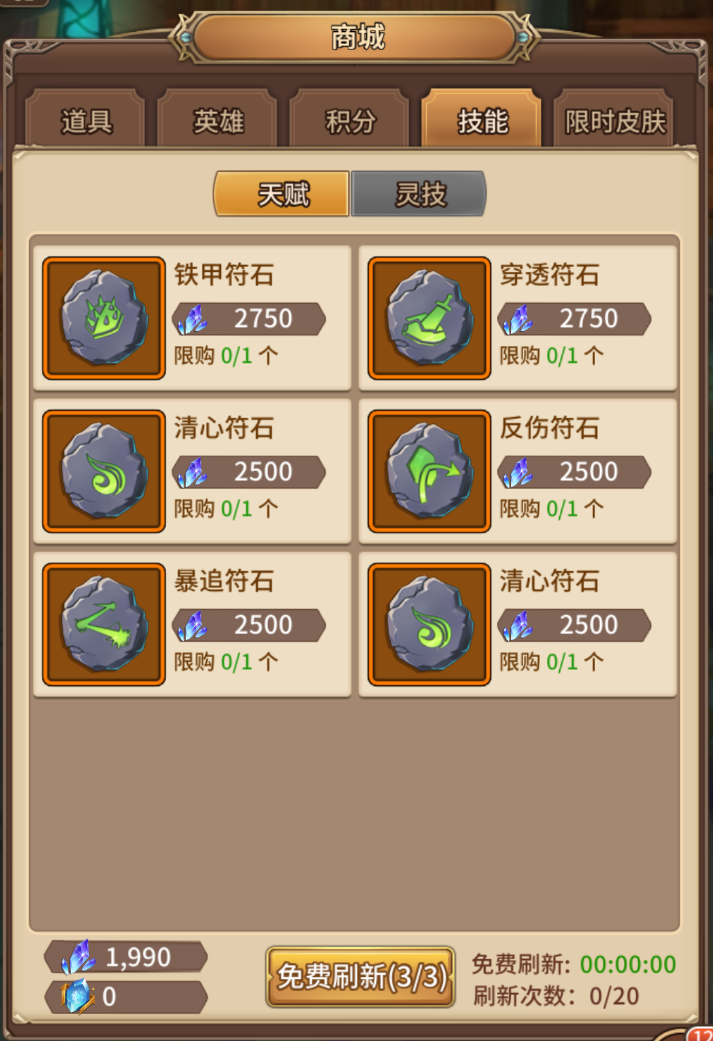The height and width of the screenshot is (1041, 713).
Task: Select the 天赋 sub-tab
Action: pos(282,194)
